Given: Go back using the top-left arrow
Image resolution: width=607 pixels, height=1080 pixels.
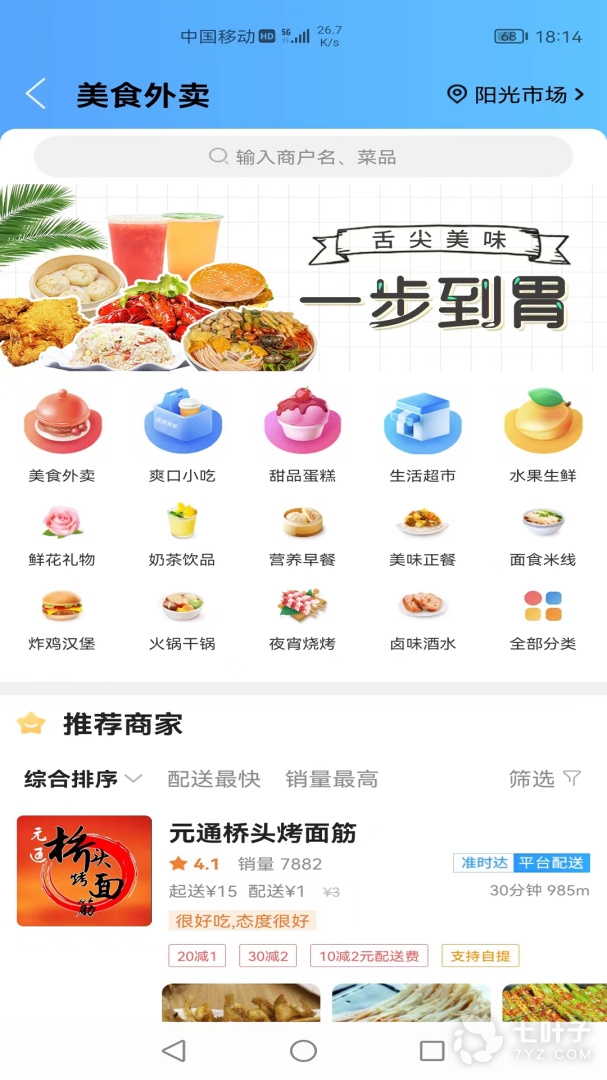Looking at the screenshot, I should [36, 95].
